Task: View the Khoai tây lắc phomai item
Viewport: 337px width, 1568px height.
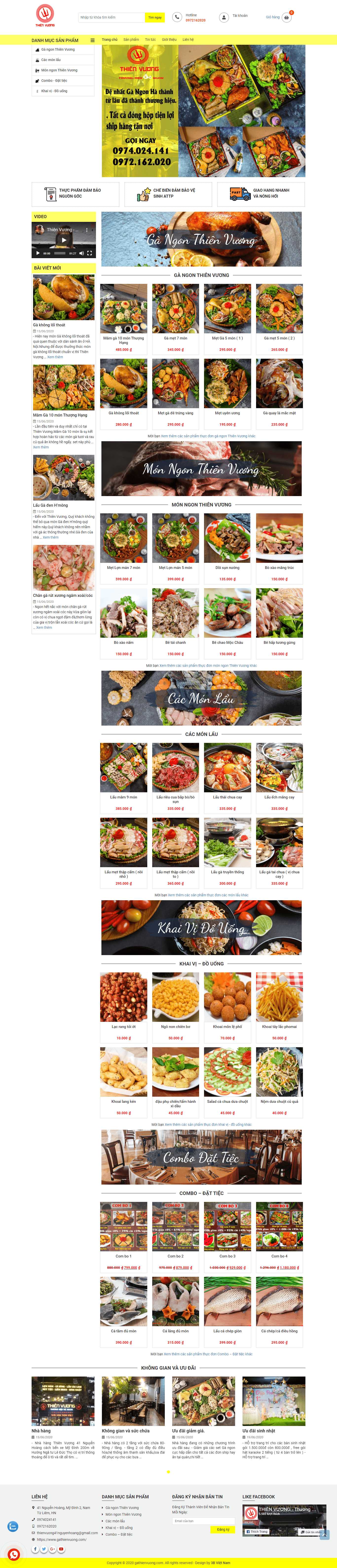Action: [279, 996]
